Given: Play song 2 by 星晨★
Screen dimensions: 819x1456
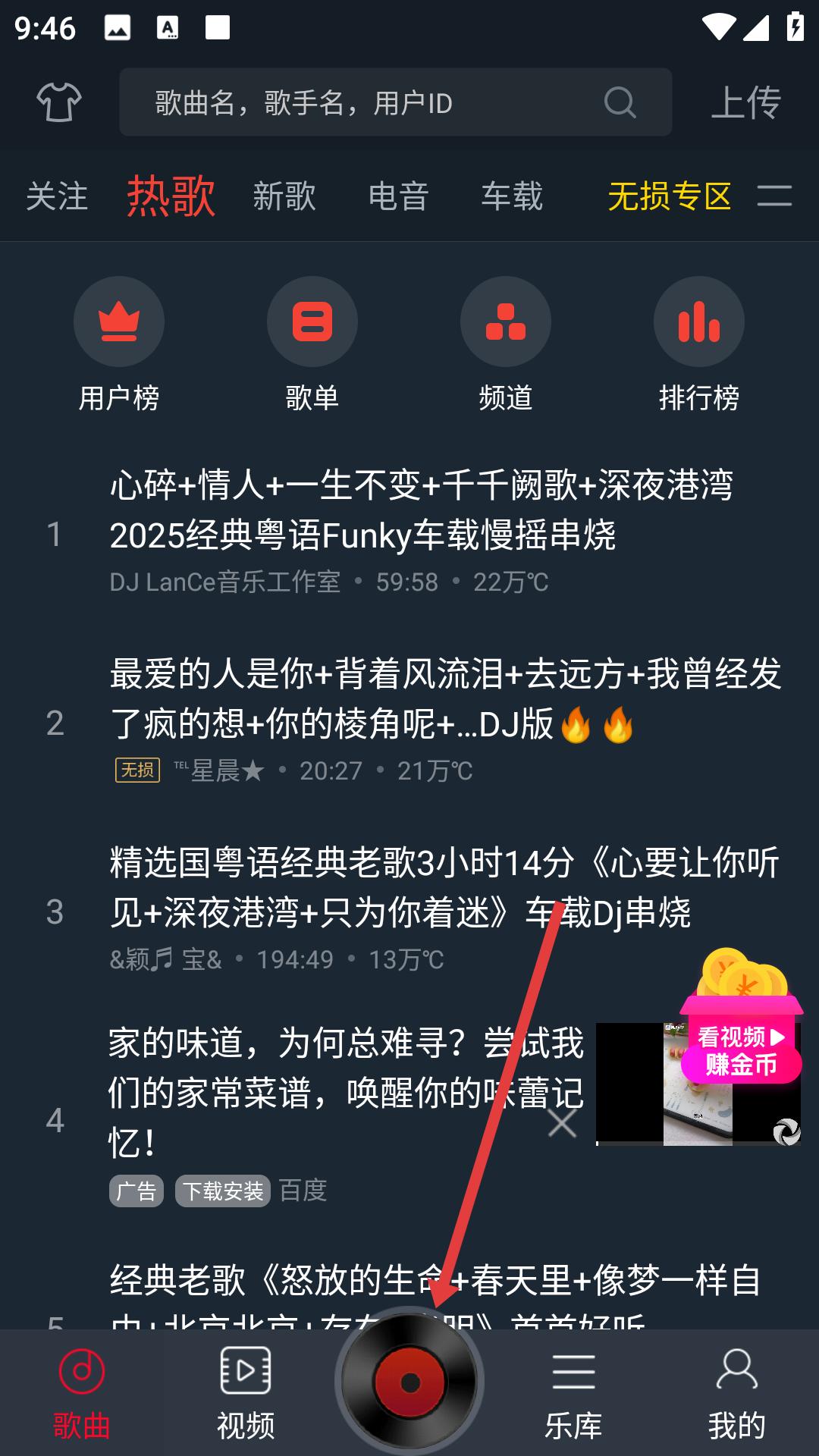Looking at the screenshot, I should (444, 719).
